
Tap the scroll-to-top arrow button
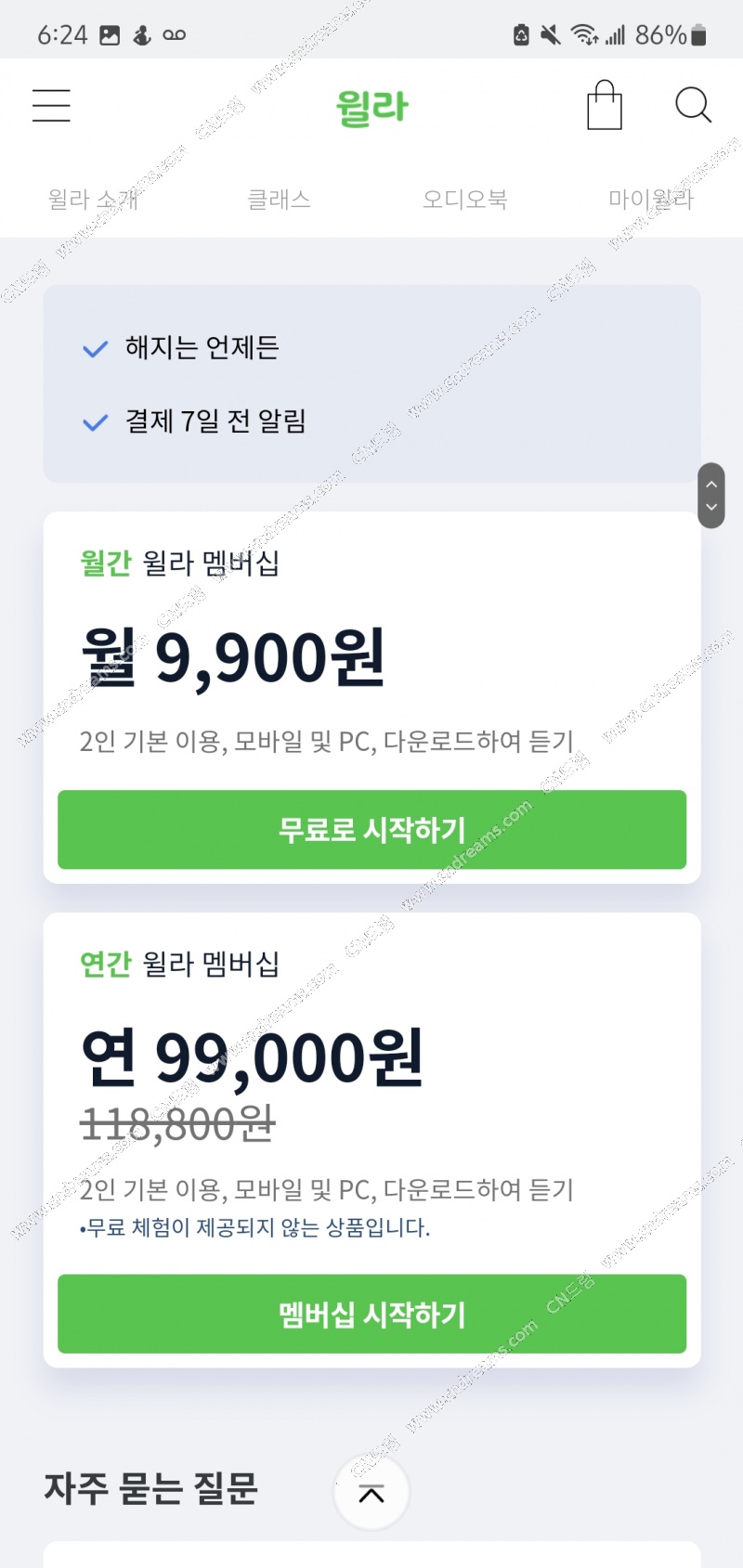click(x=371, y=1494)
